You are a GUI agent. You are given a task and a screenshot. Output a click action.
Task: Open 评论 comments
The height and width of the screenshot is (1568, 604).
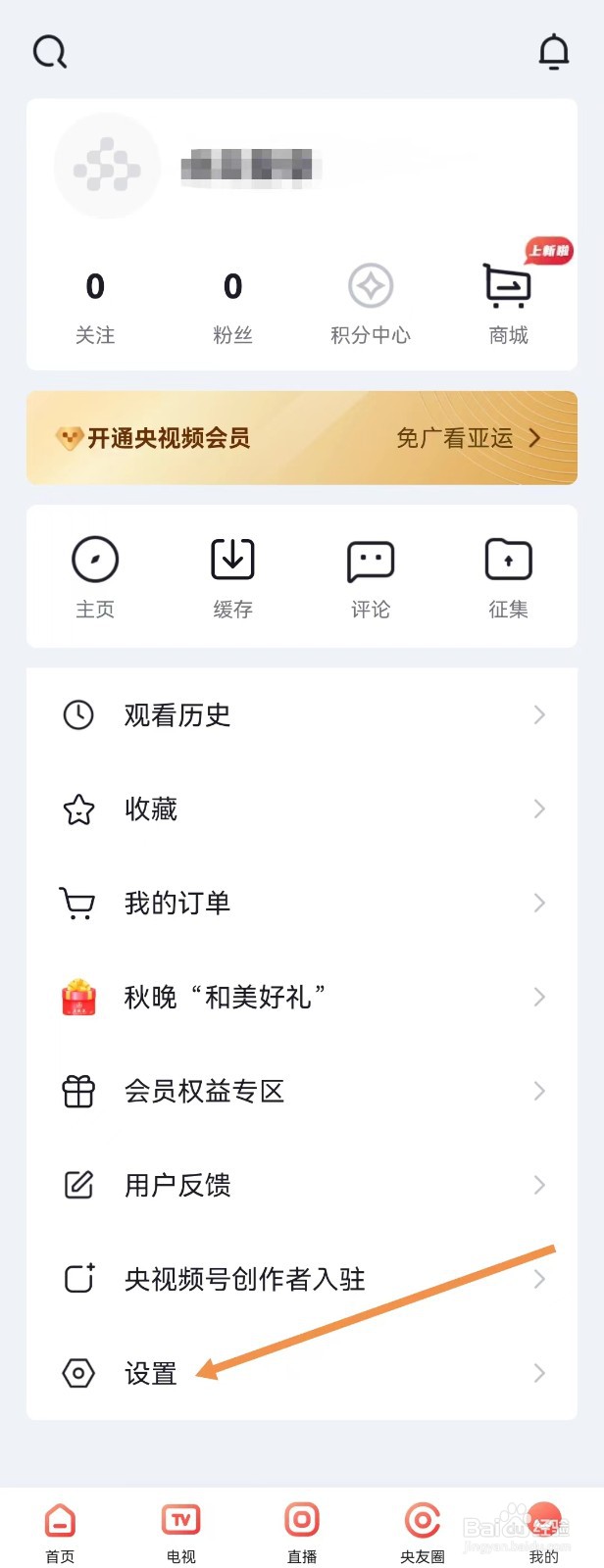pyautogui.click(x=371, y=577)
